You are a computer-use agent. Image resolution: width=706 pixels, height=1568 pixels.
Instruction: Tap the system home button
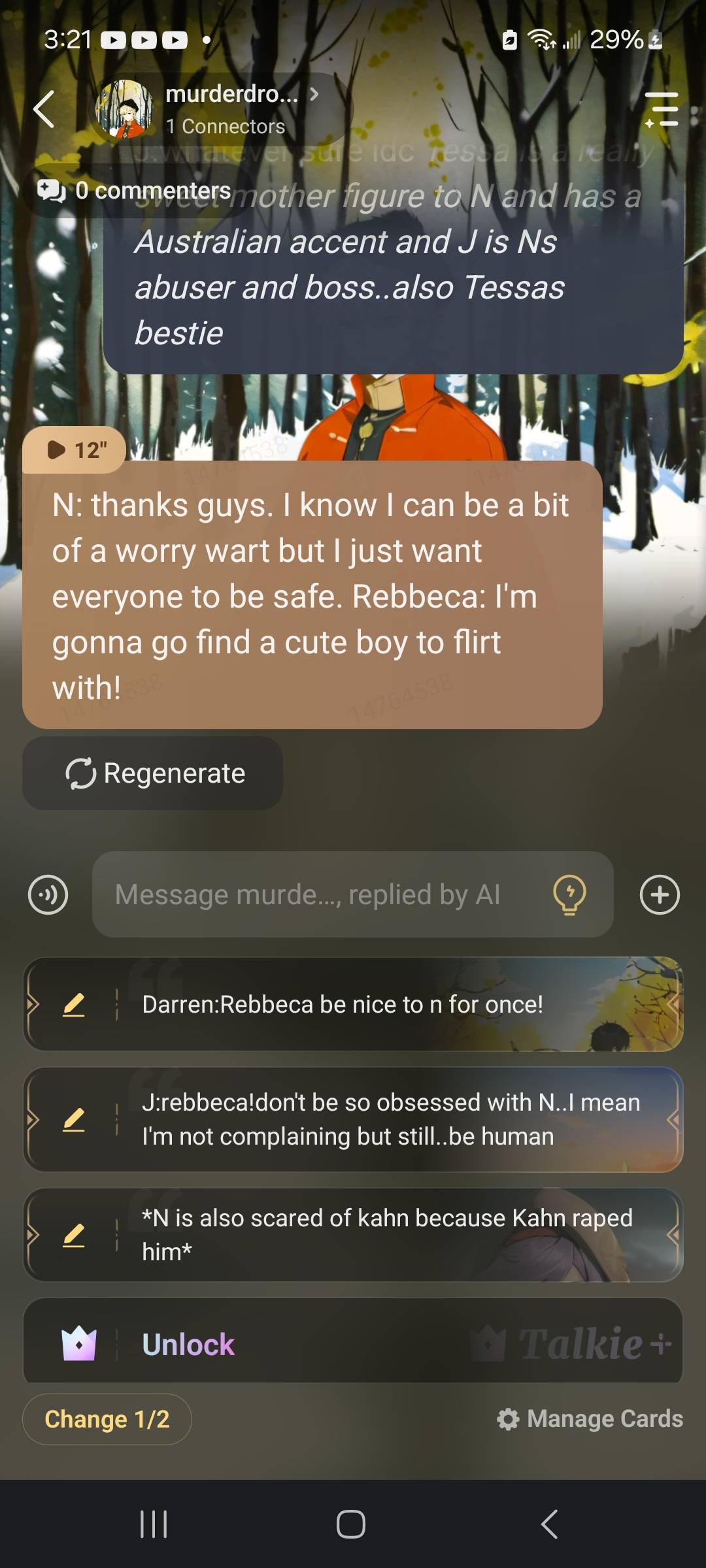tap(351, 1524)
